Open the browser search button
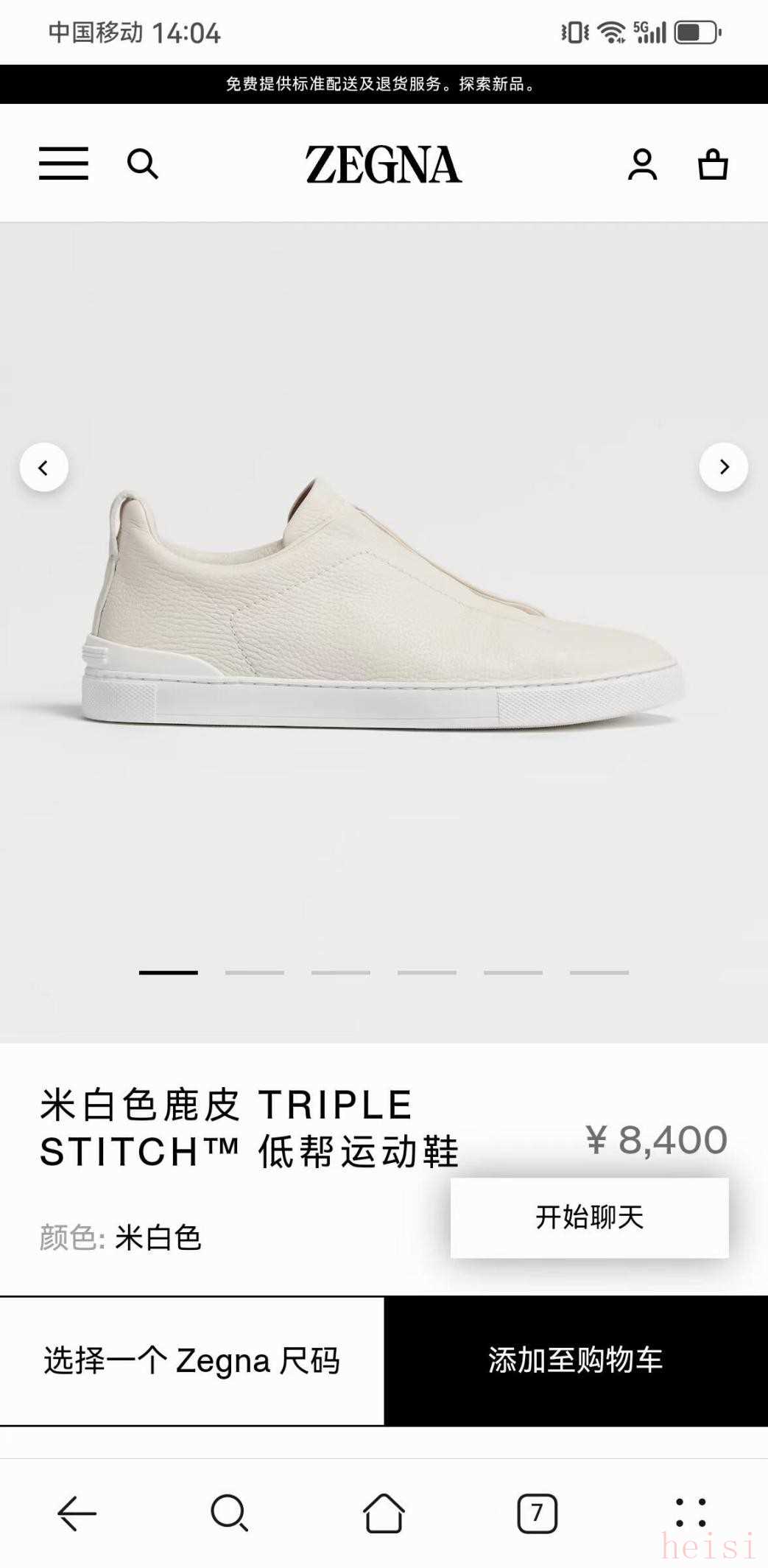 (x=229, y=1513)
